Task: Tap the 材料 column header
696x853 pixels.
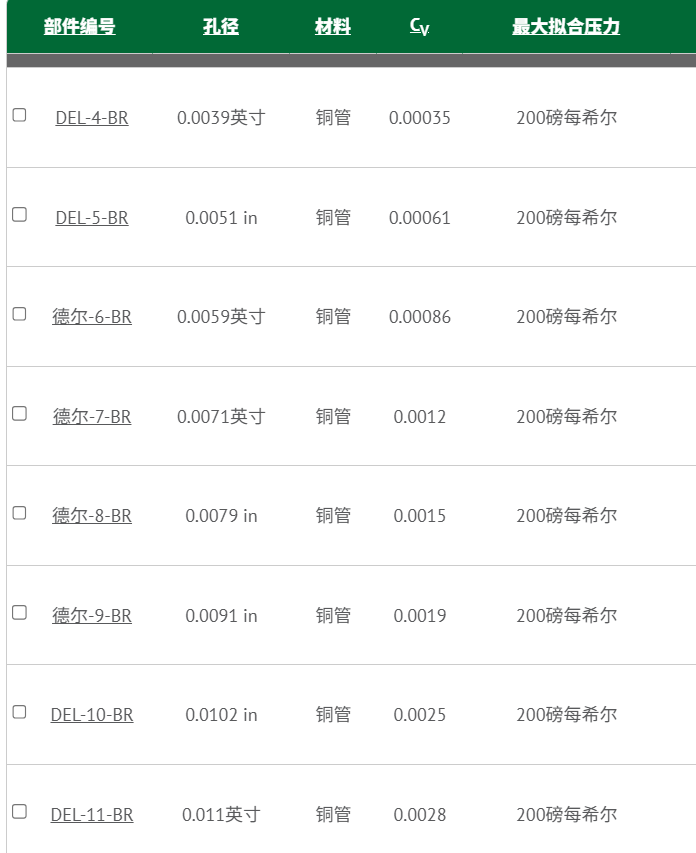Action: 333,27
